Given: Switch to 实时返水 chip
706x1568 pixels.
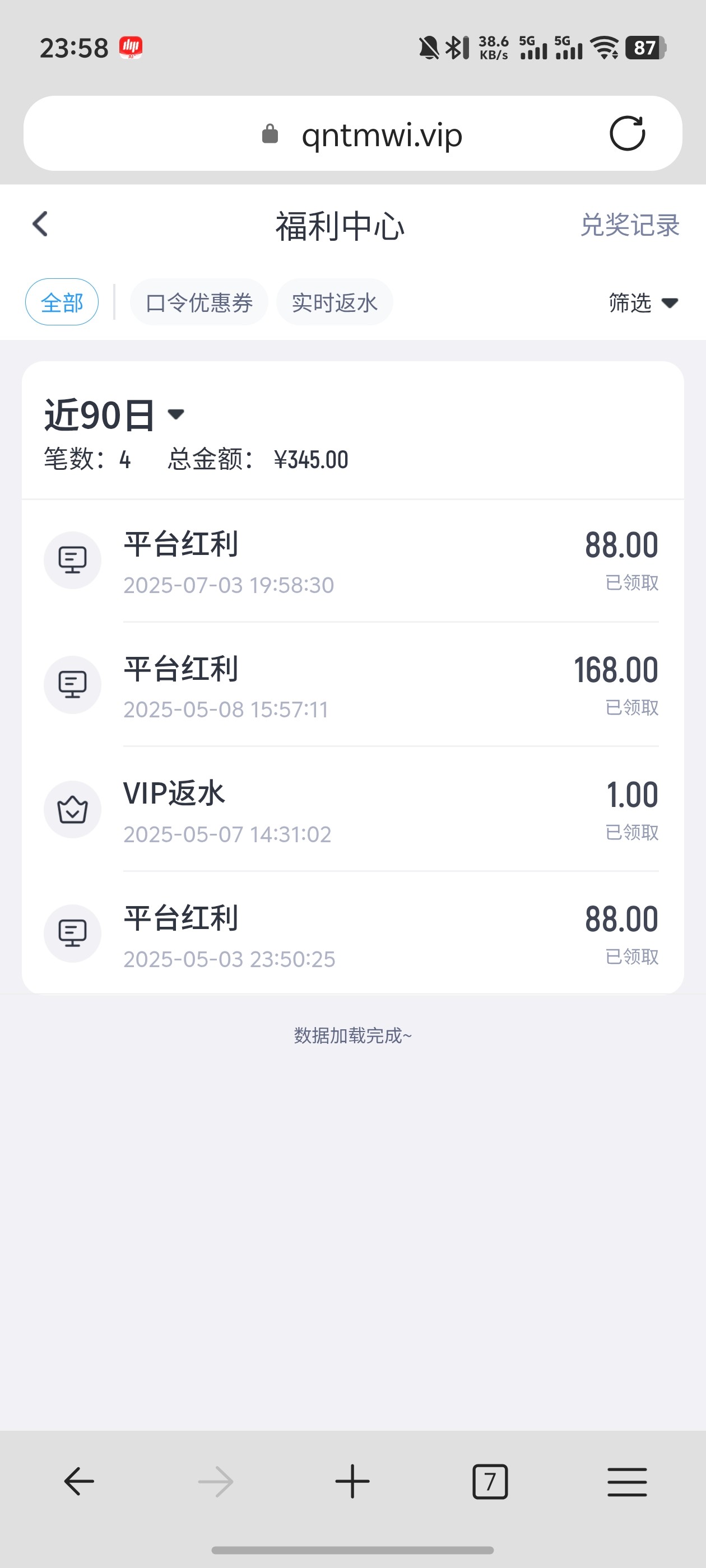Looking at the screenshot, I should click(x=334, y=302).
